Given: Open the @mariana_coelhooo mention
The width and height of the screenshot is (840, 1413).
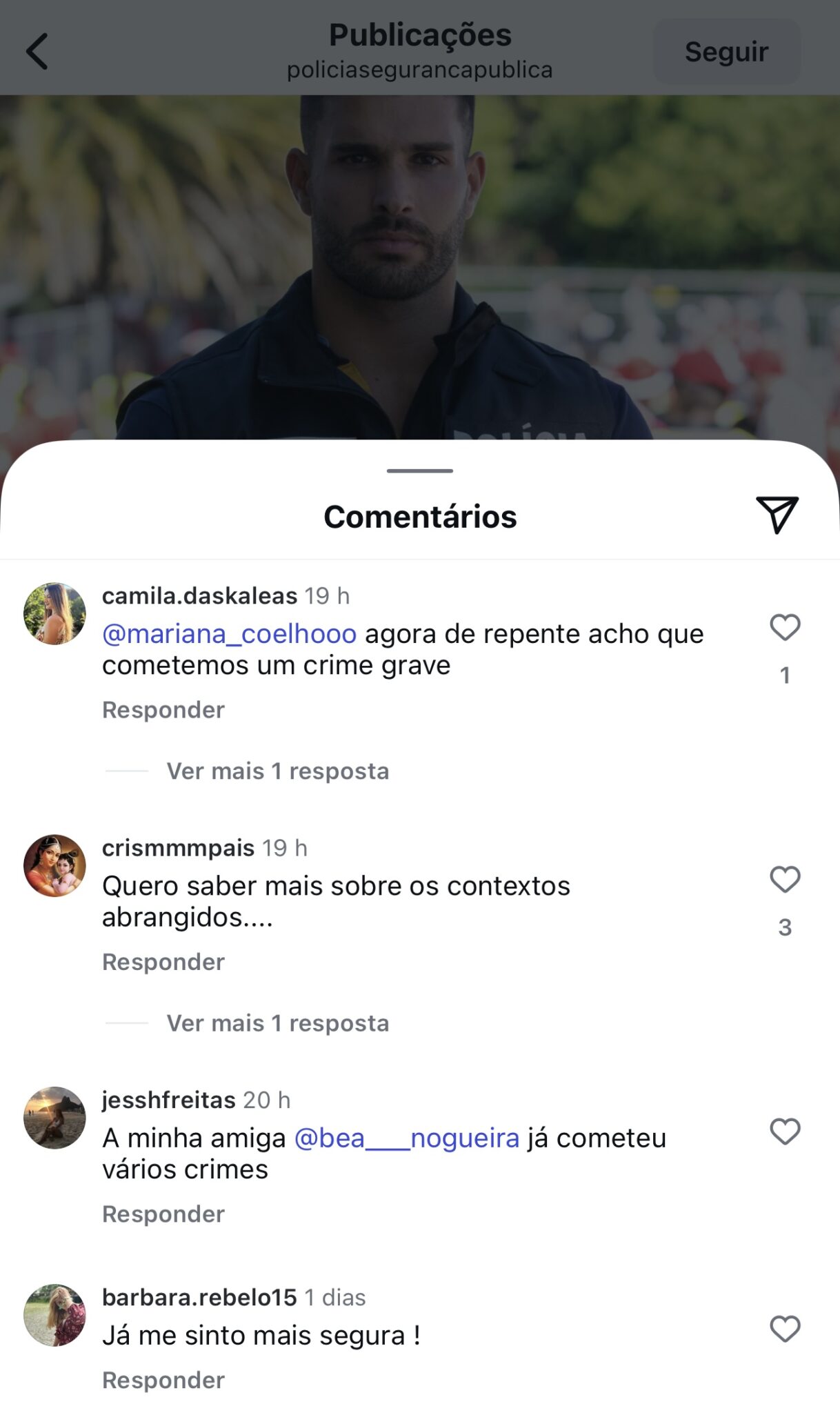Looking at the screenshot, I should click(230, 633).
